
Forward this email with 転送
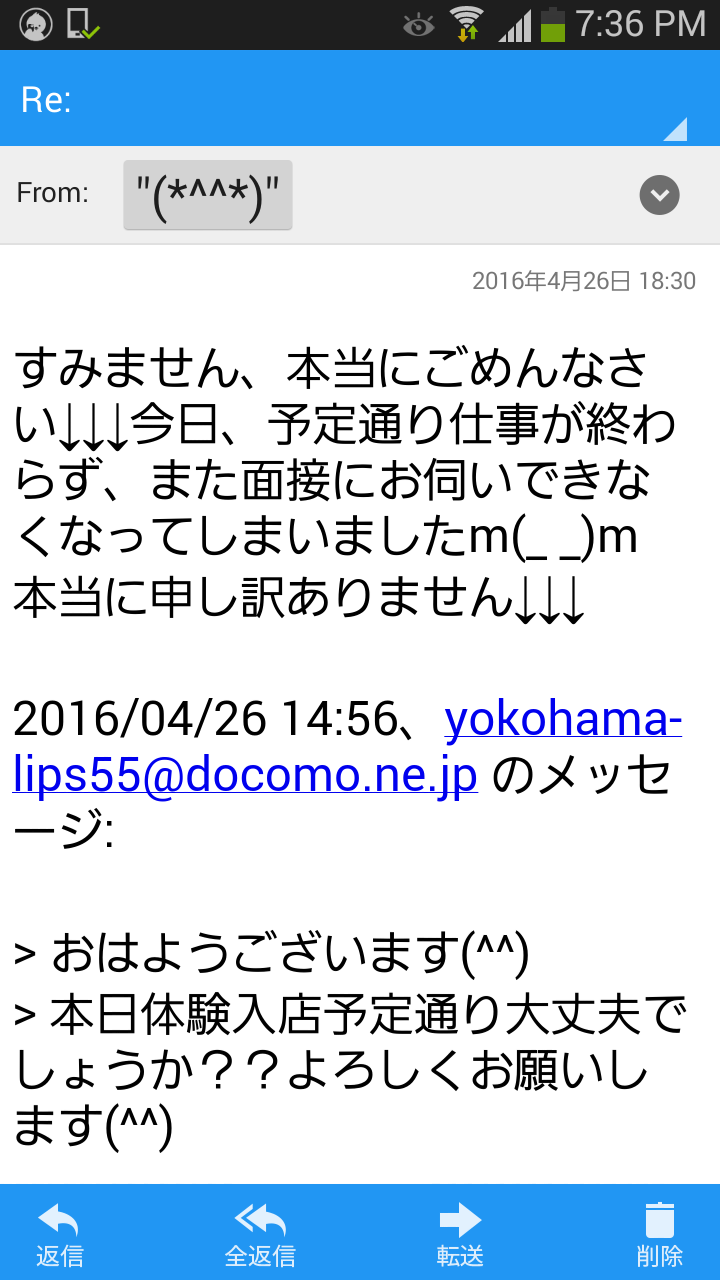point(460,1233)
